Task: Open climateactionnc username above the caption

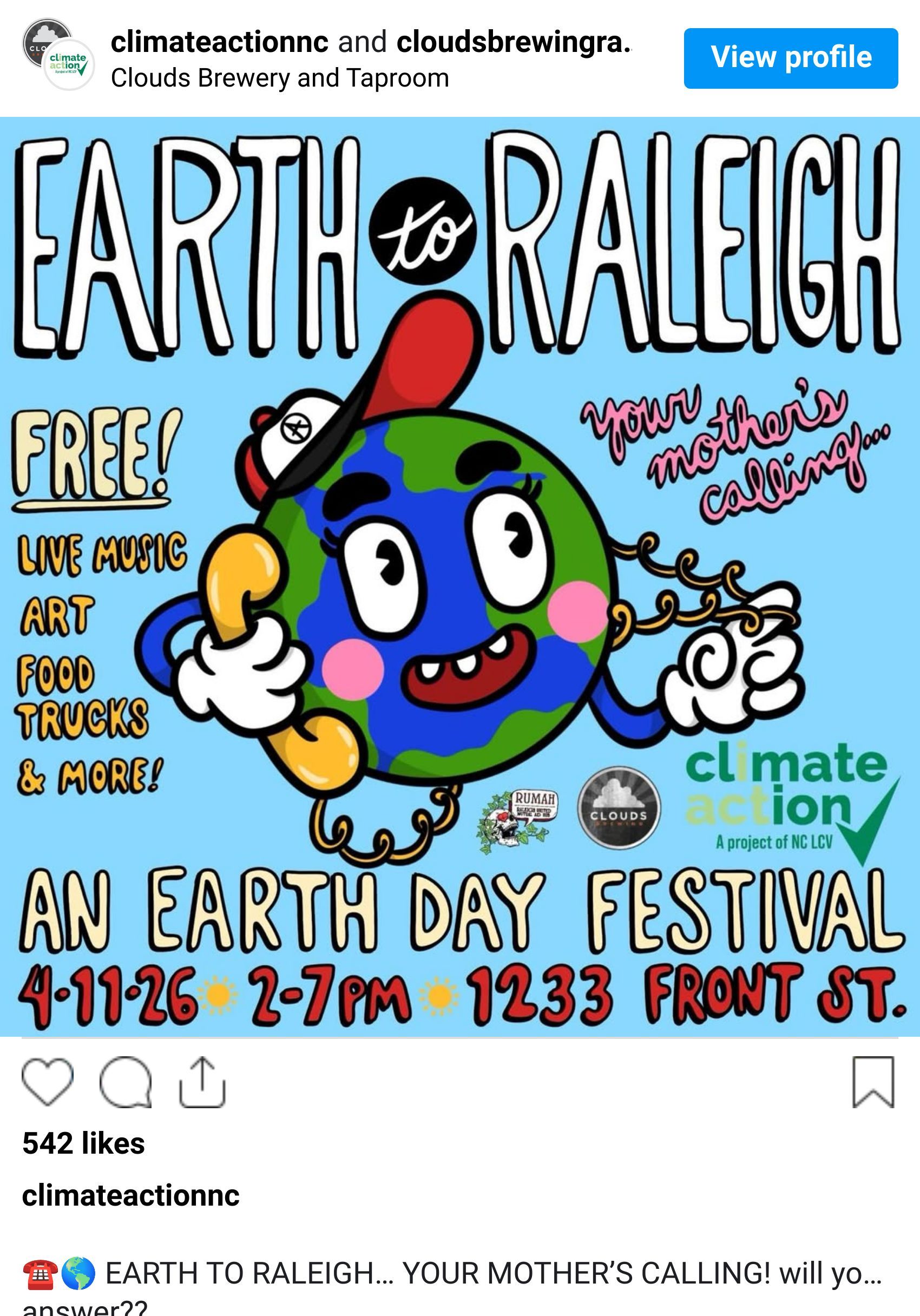Action: coord(130,1196)
